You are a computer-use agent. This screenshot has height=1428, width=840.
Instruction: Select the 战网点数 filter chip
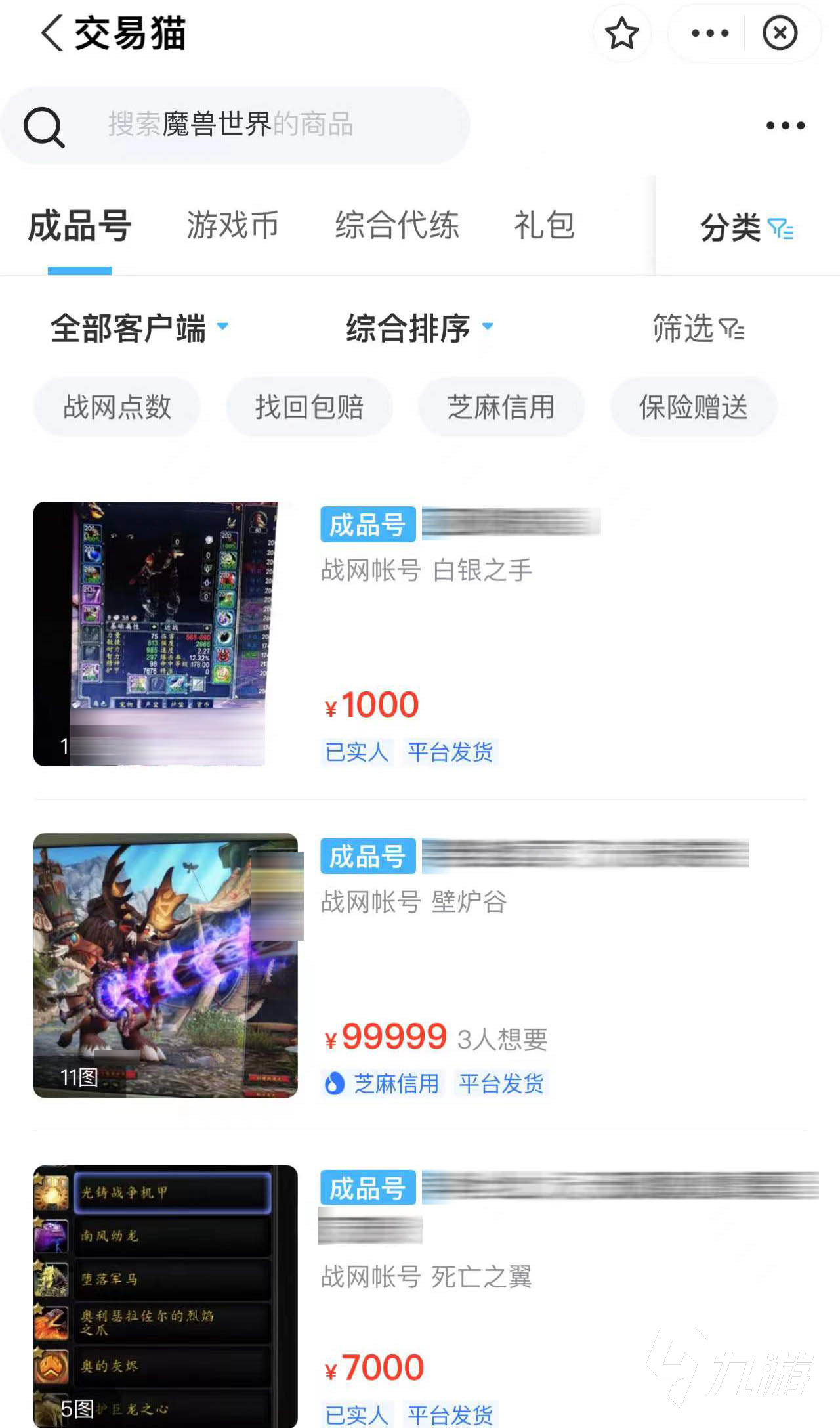[x=117, y=407]
